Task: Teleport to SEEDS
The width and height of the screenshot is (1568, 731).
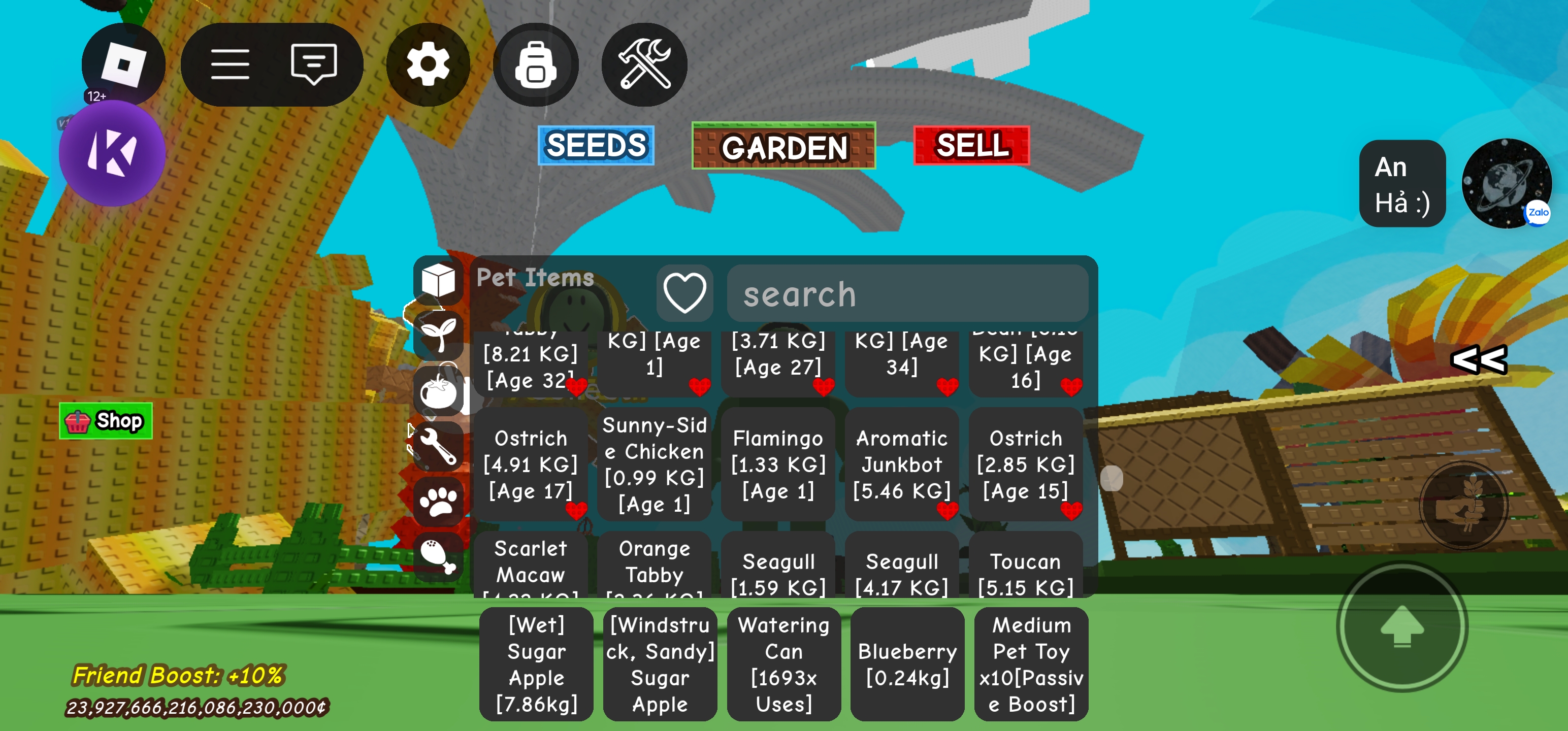Action: pos(596,146)
